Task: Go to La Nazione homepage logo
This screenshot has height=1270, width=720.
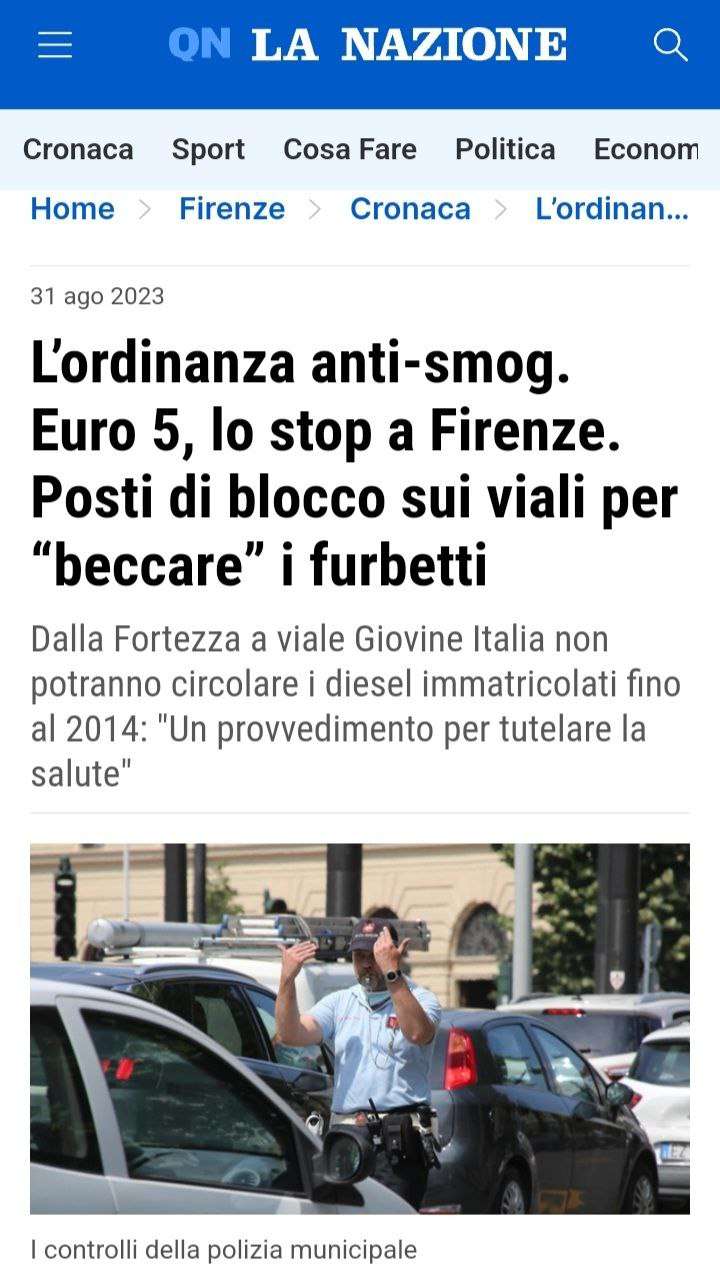Action: (x=367, y=45)
